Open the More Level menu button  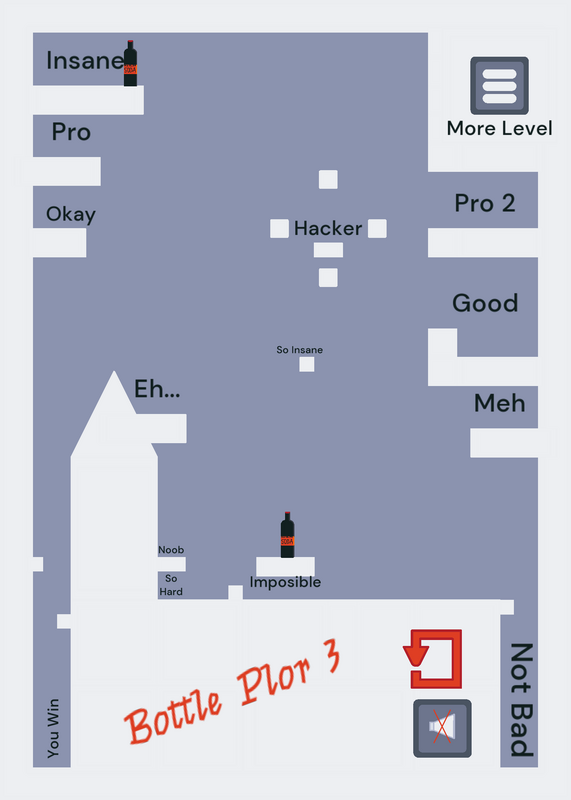point(499,85)
